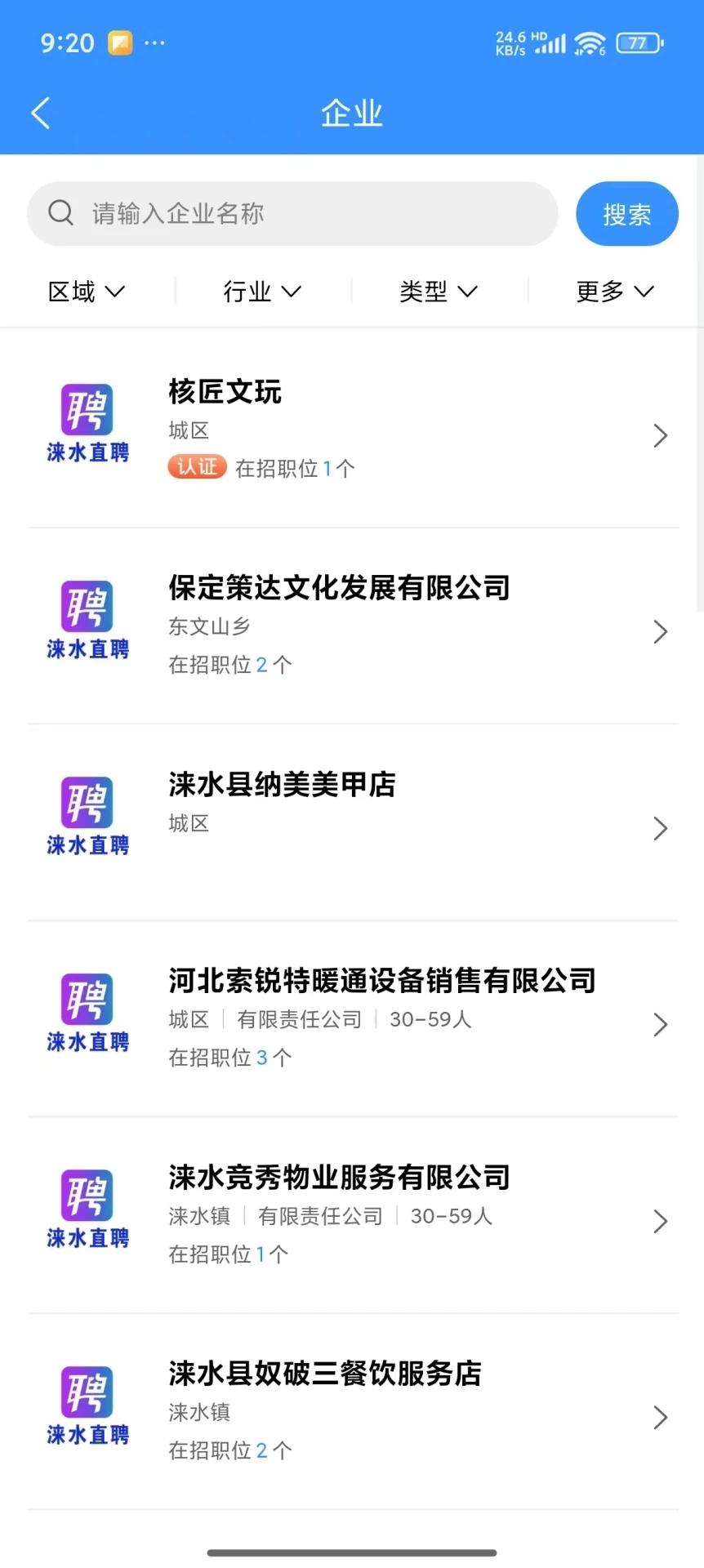Expand the 类型 filter dropdown
The image size is (704, 1568).
coord(439,291)
